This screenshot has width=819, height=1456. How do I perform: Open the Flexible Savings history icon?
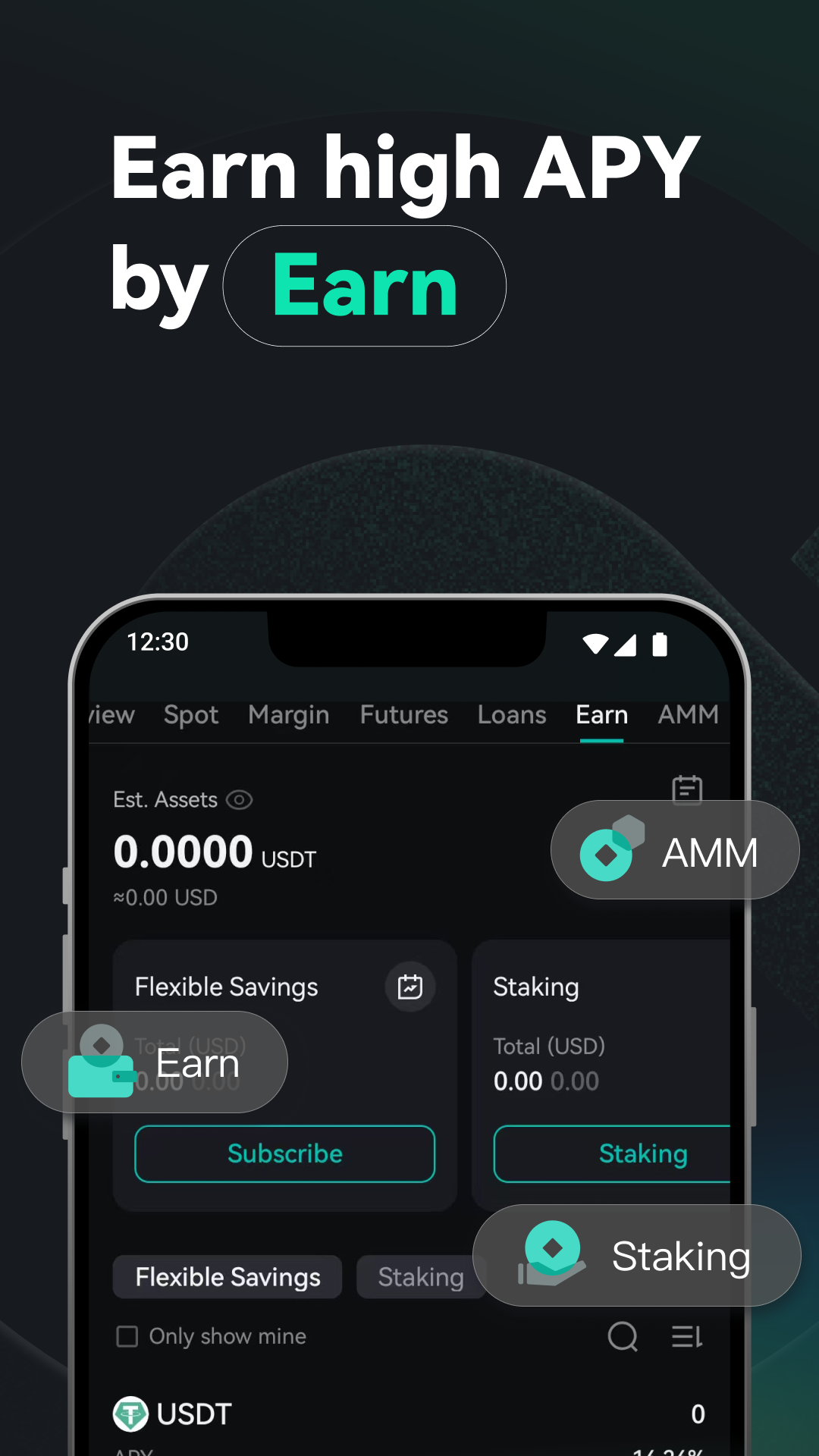(409, 986)
